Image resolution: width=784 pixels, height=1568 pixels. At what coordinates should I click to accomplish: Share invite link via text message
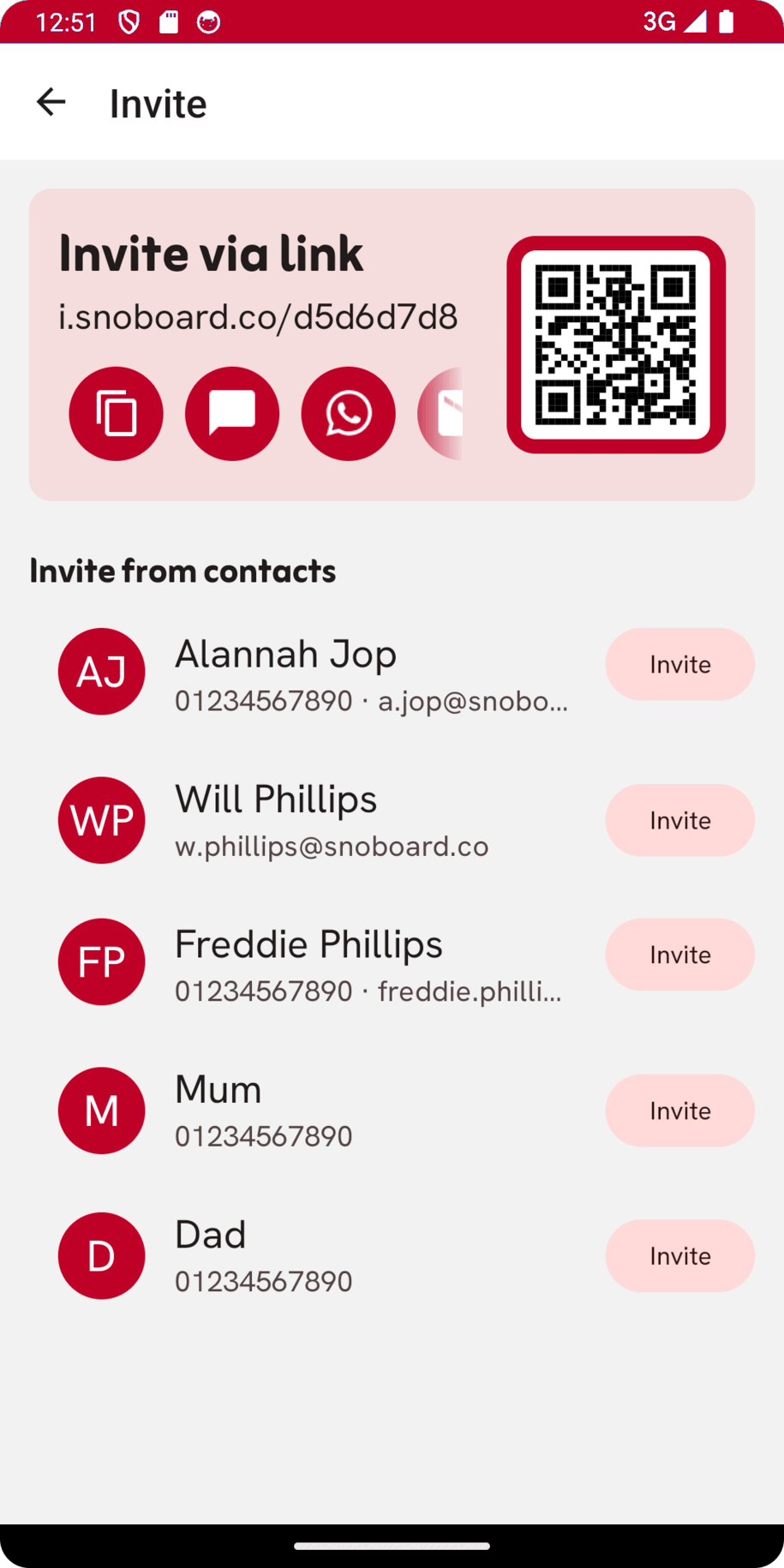click(x=232, y=414)
